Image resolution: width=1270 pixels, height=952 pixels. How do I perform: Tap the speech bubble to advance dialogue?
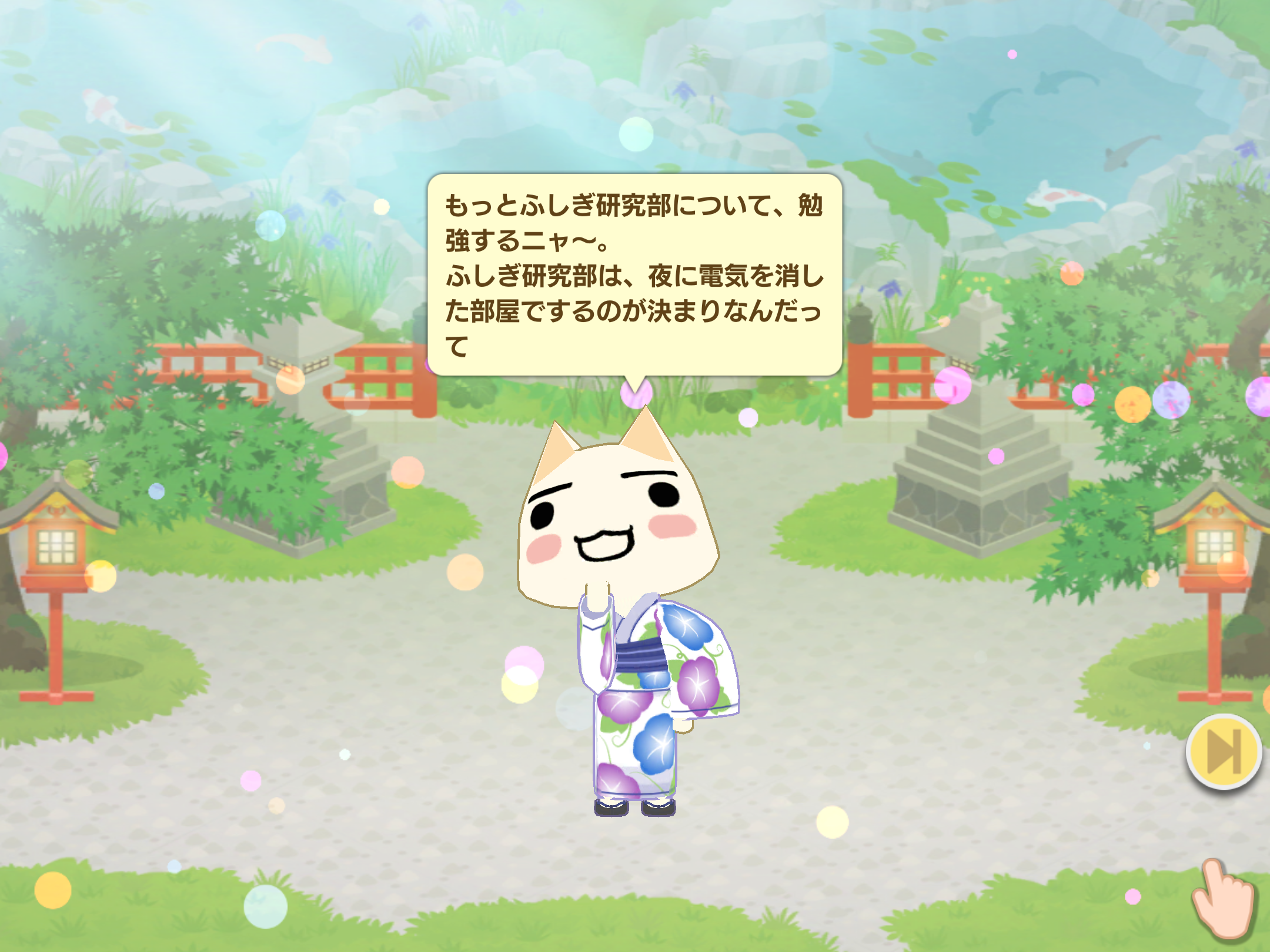point(634,274)
